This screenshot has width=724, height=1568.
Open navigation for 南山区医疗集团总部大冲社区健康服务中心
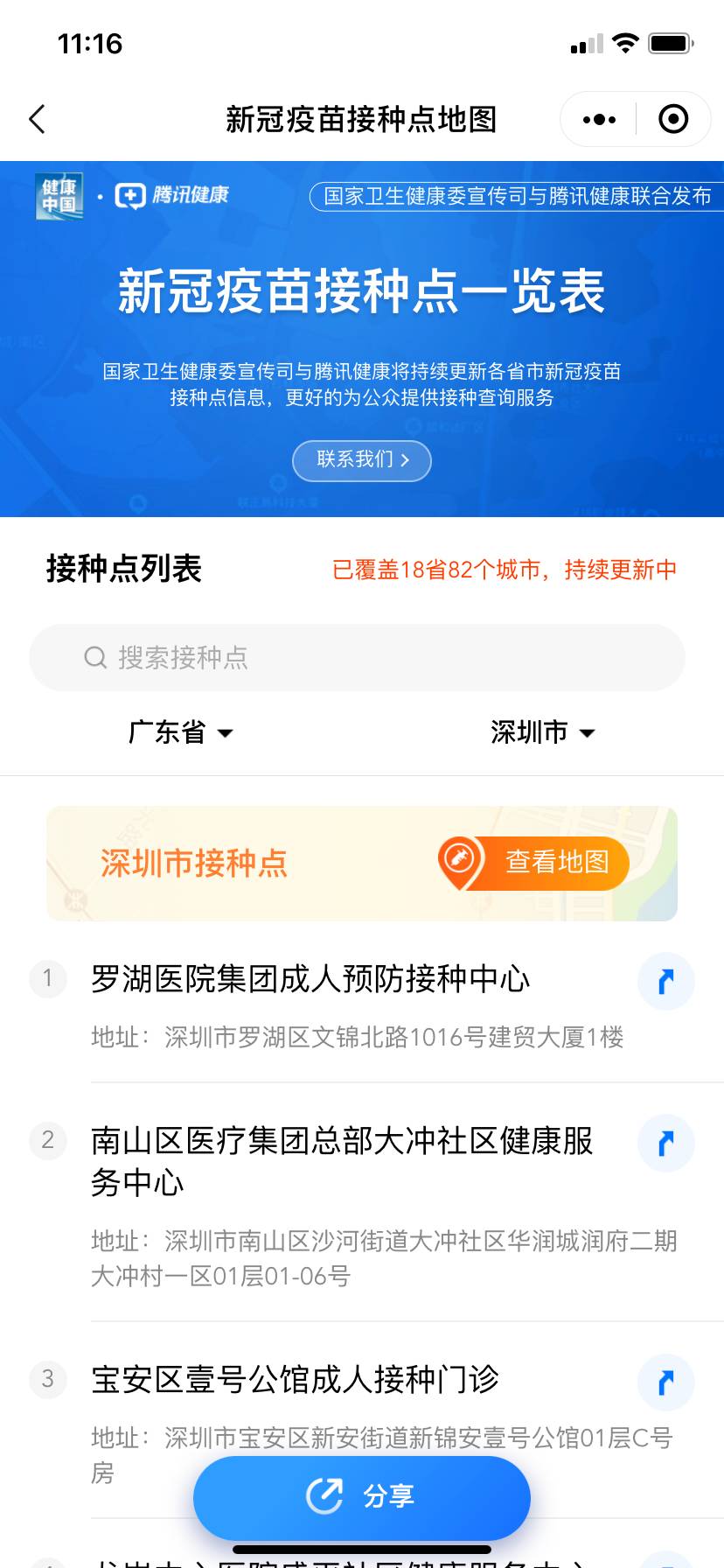click(665, 1143)
